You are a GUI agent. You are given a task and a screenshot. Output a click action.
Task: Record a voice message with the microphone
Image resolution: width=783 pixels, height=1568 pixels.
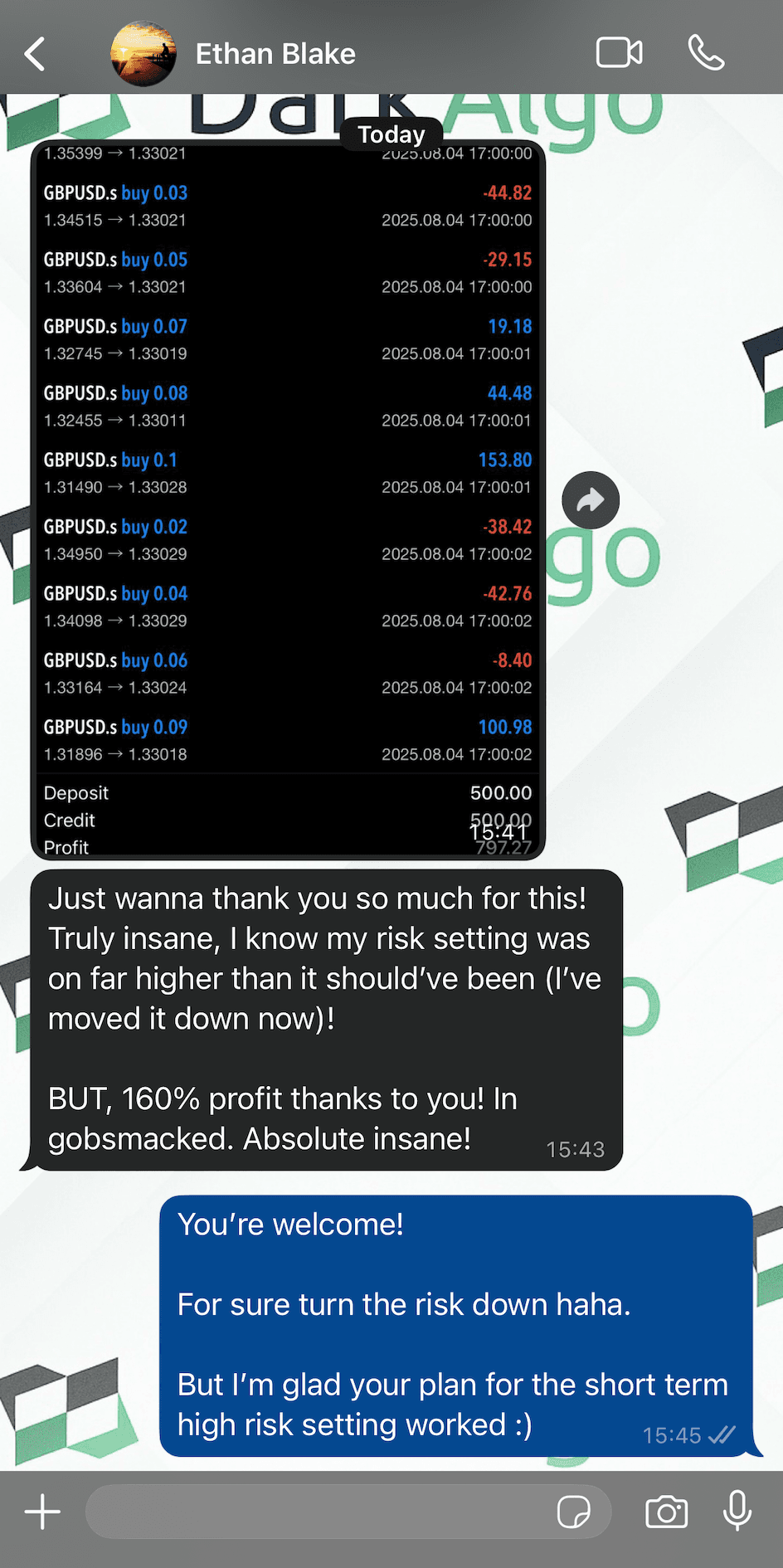[737, 1512]
